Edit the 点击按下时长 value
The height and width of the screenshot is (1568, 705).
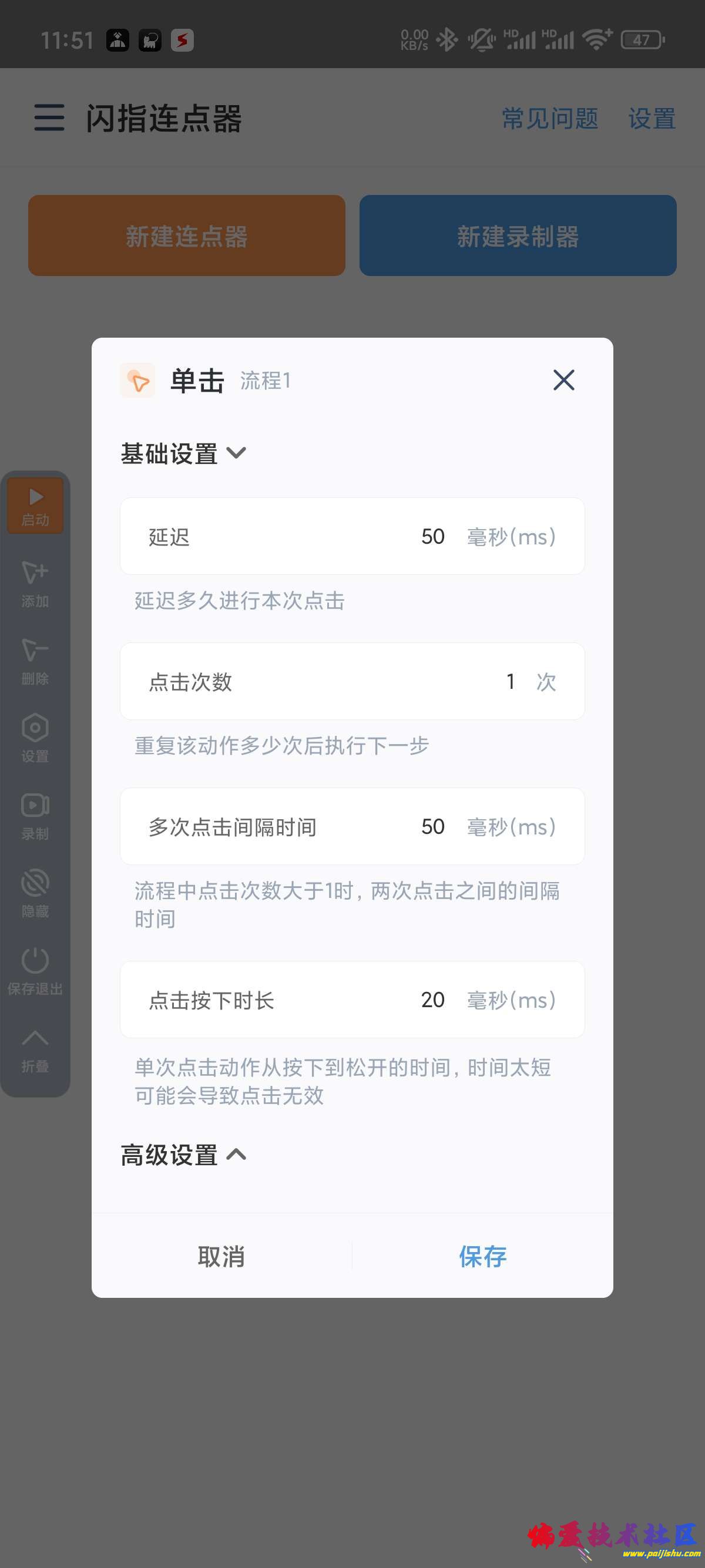click(432, 1000)
